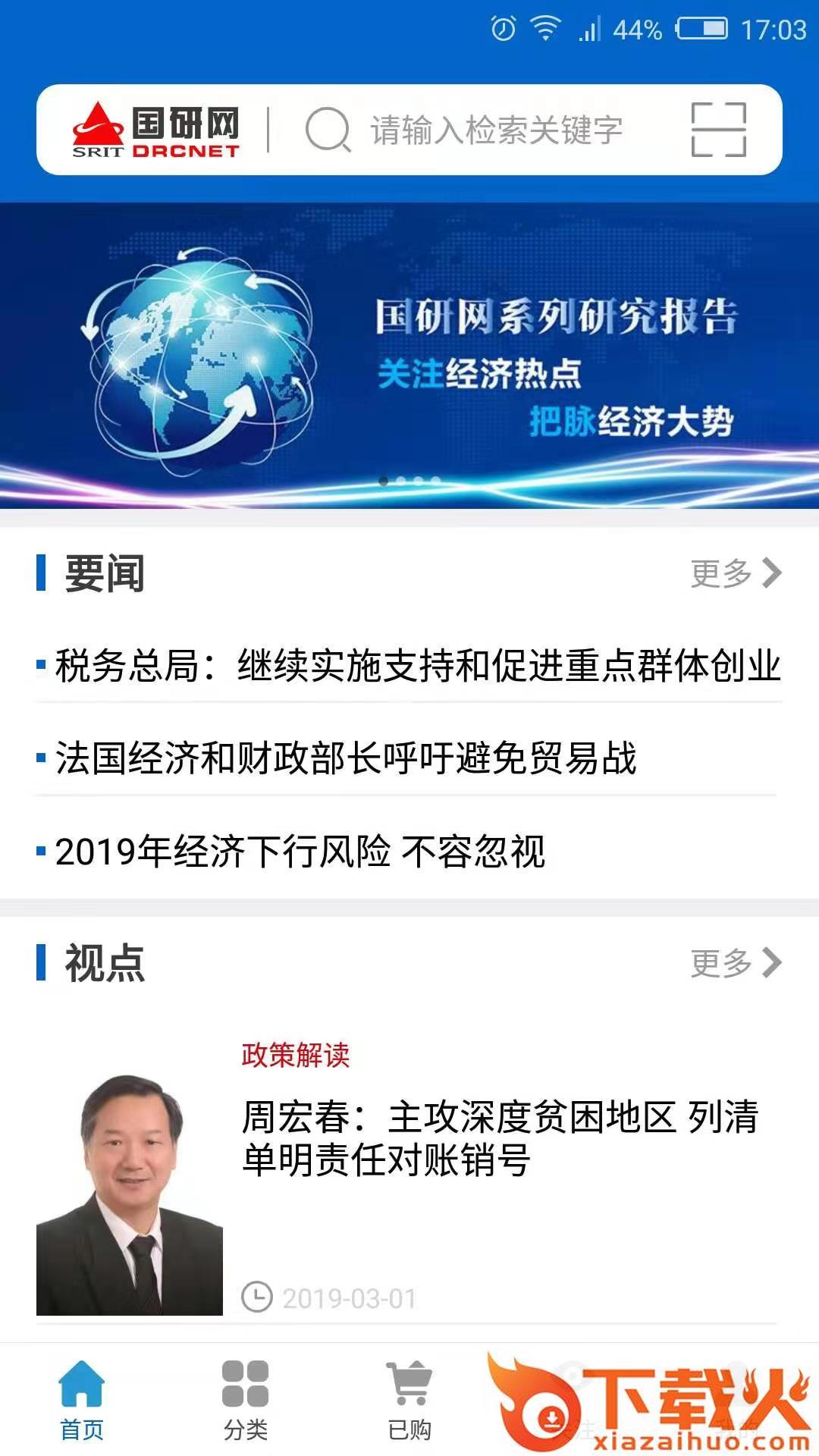Screen dimensions: 819x1456
Task: Switch to the 分类 tab
Action: 246,1400
